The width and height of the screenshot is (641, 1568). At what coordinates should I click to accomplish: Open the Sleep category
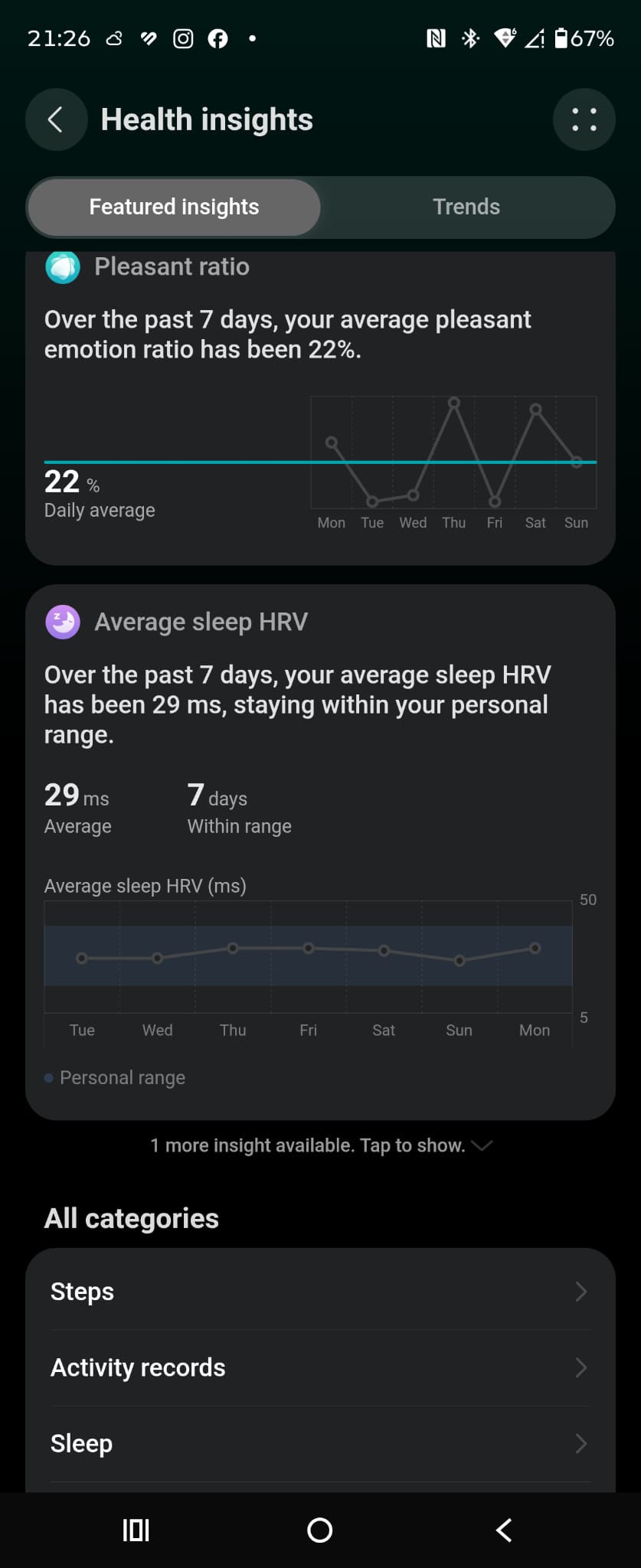click(320, 1443)
